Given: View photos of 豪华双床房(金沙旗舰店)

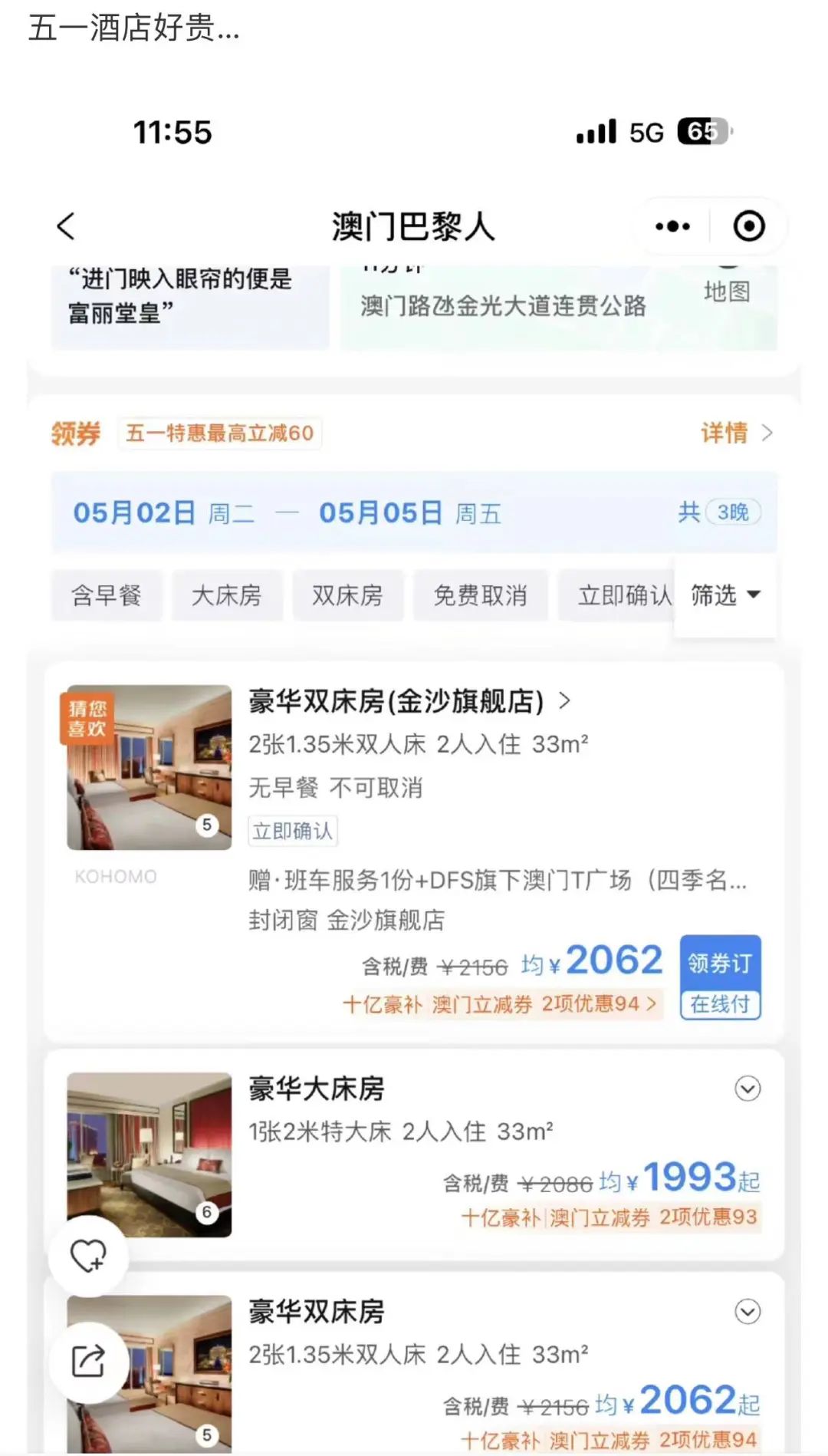Looking at the screenshot, I should 149,767.
